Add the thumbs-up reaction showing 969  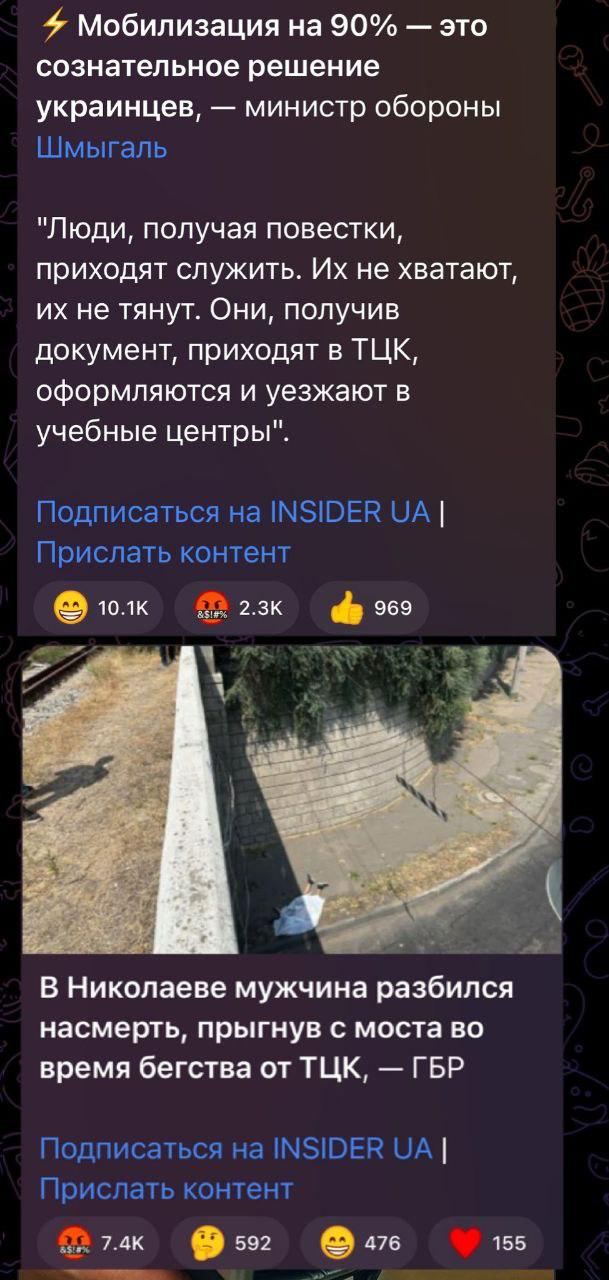(369, 606)
